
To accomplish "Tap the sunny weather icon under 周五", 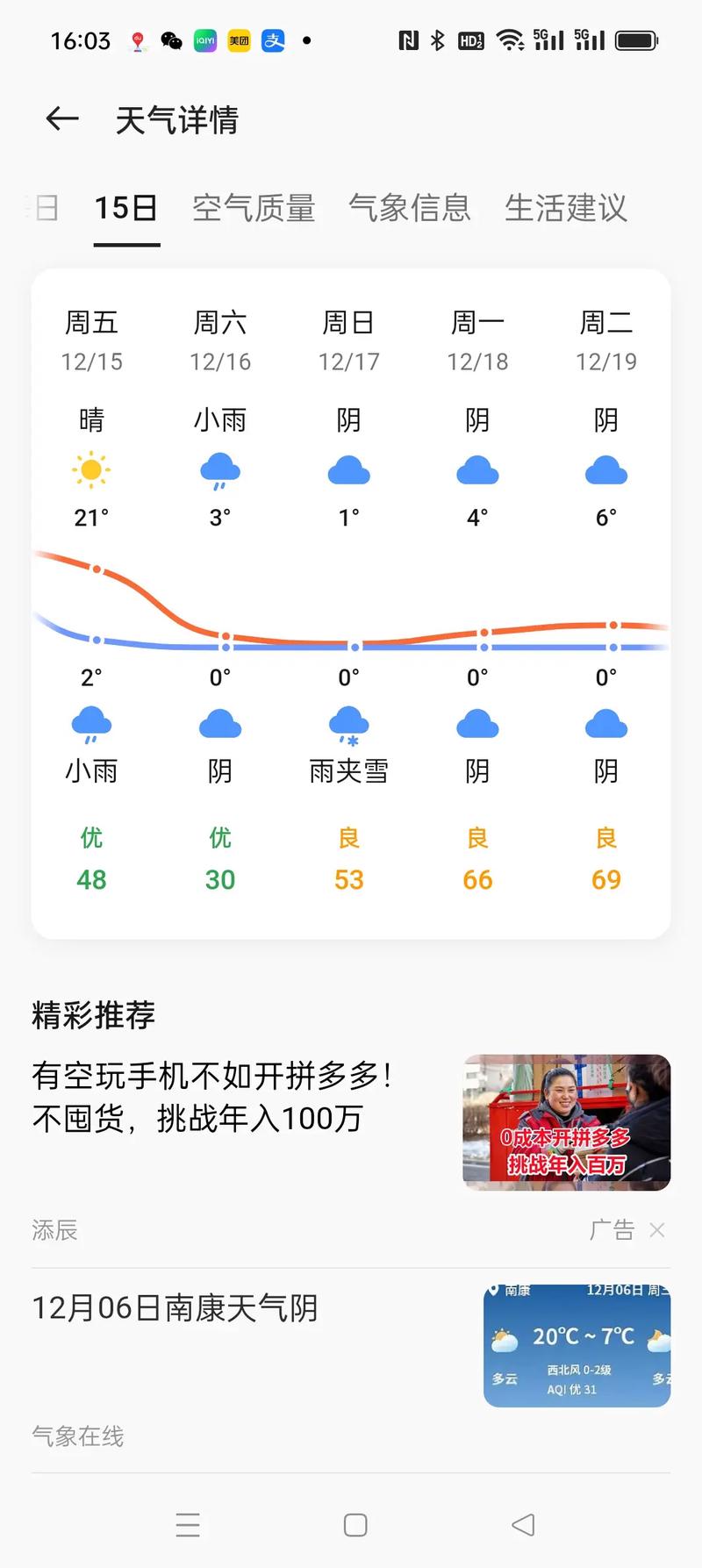I will coord(91,470).
